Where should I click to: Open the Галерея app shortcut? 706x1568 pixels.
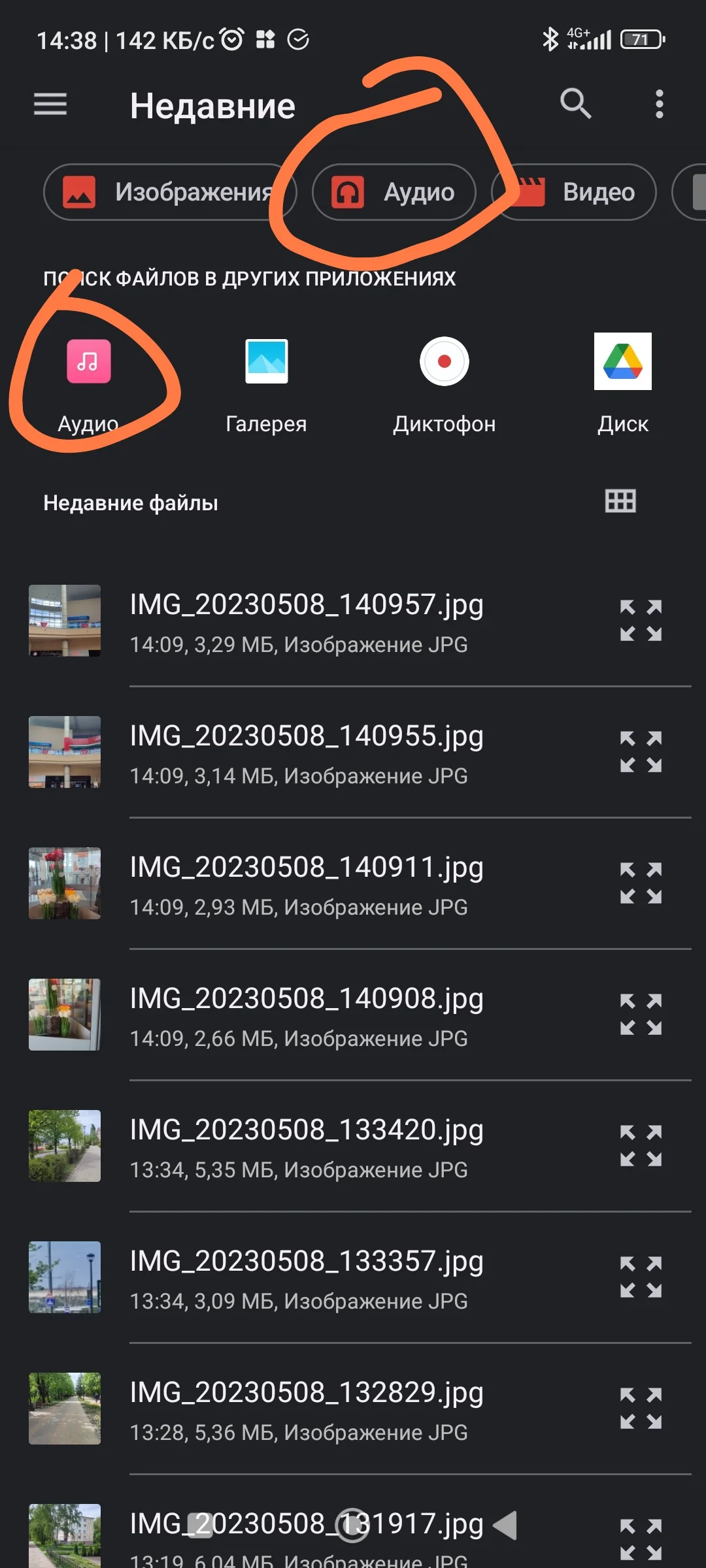(266, 362)
